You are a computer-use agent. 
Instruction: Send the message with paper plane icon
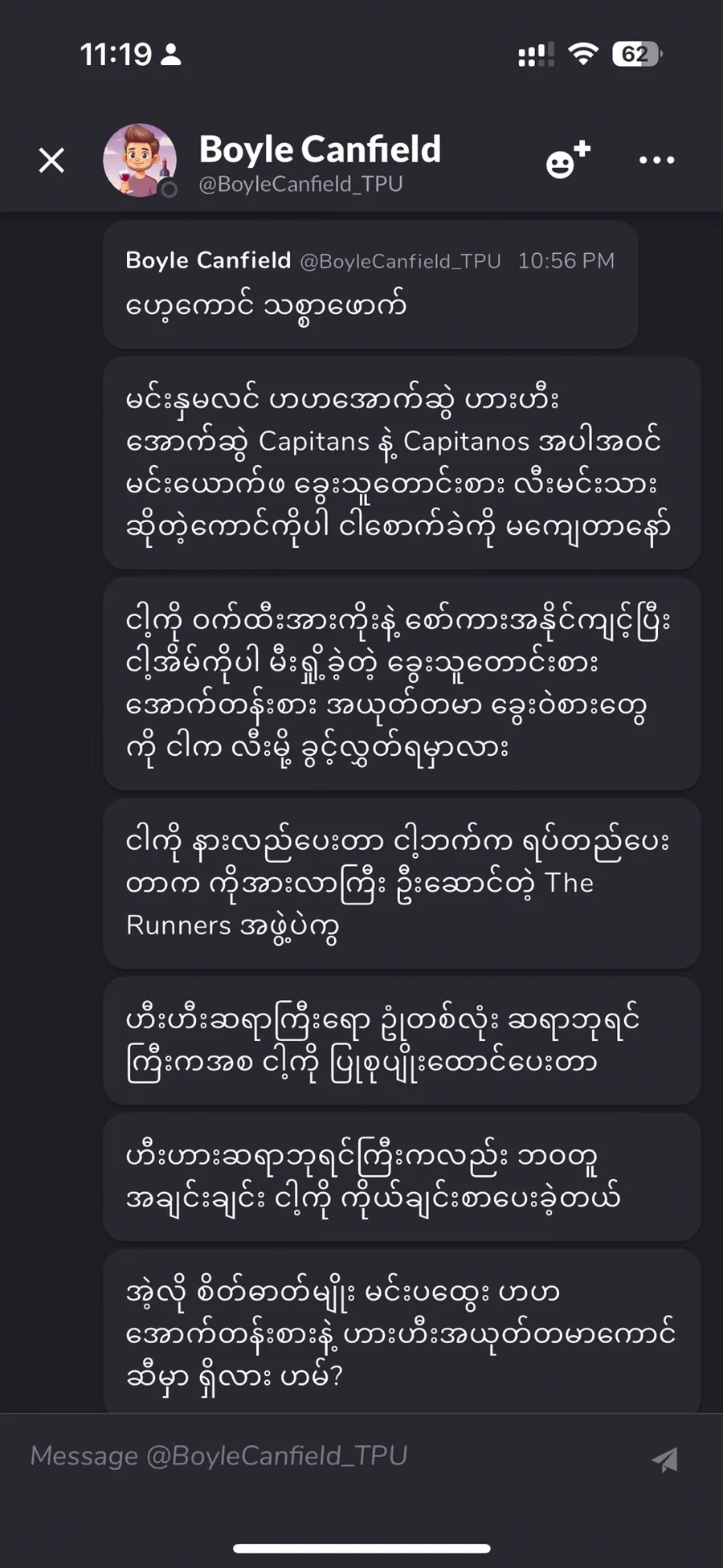[x=665, y=1459]
